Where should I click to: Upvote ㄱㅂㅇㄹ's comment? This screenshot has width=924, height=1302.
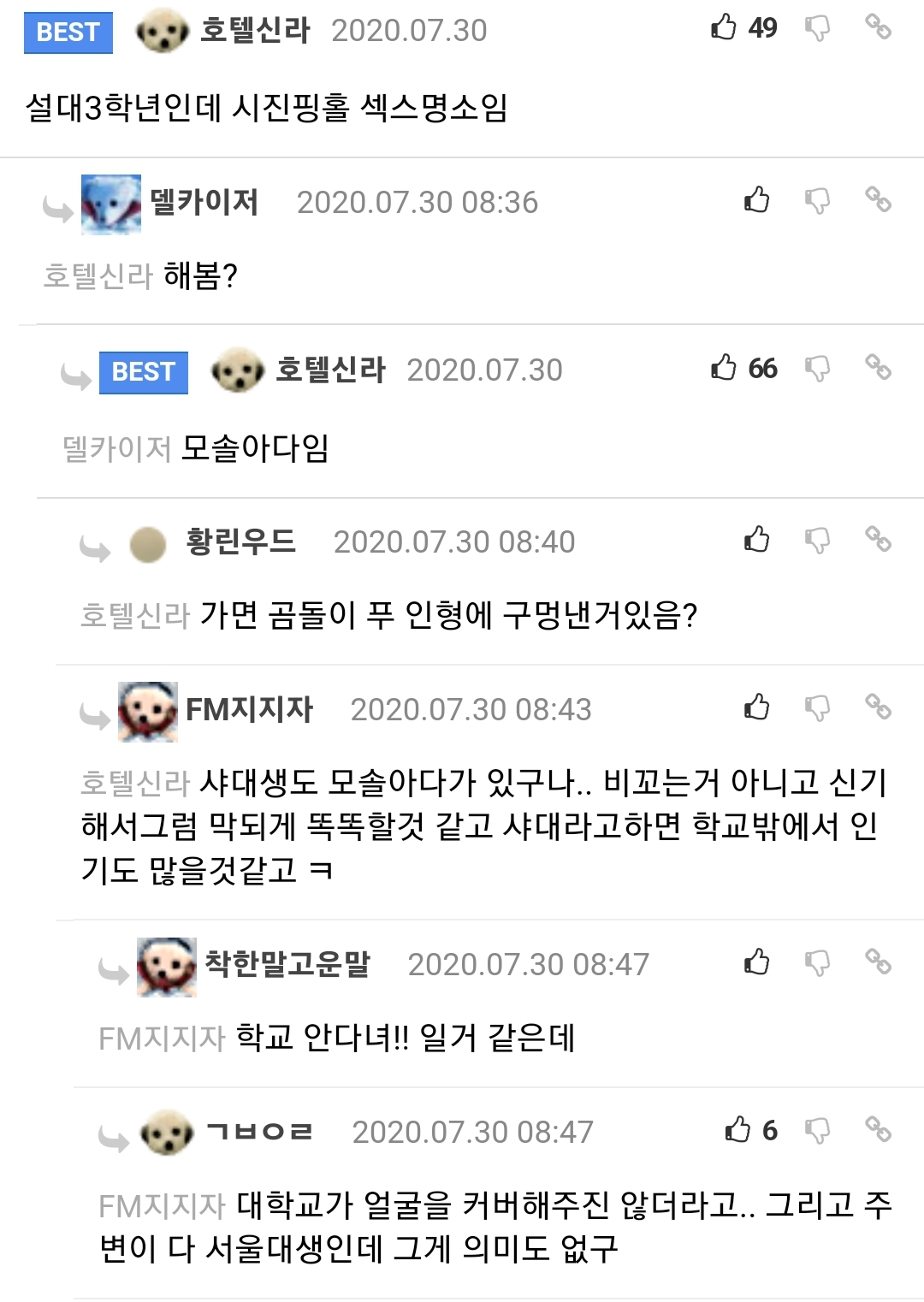(737, 1130)
